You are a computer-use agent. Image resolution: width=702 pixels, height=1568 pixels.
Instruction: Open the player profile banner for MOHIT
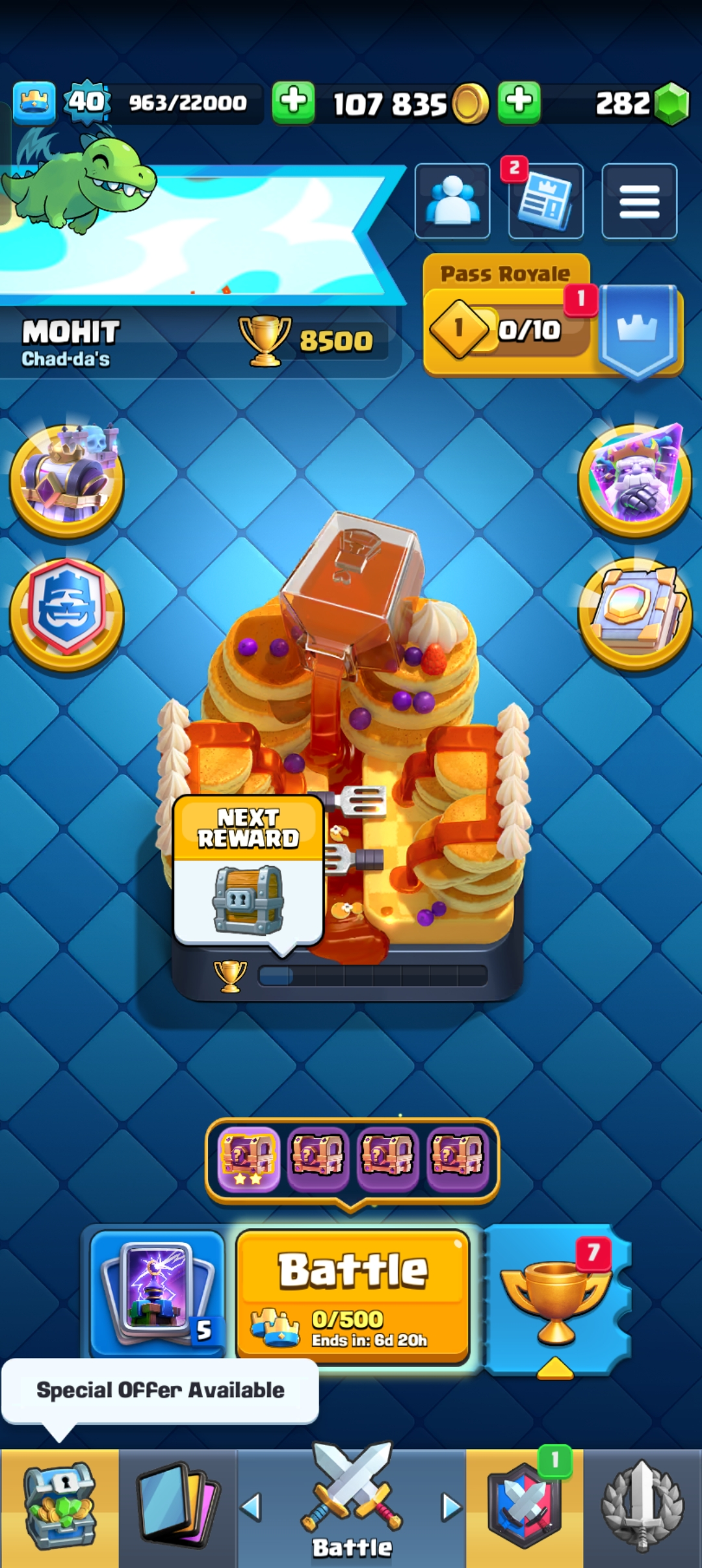coord(71,341)
